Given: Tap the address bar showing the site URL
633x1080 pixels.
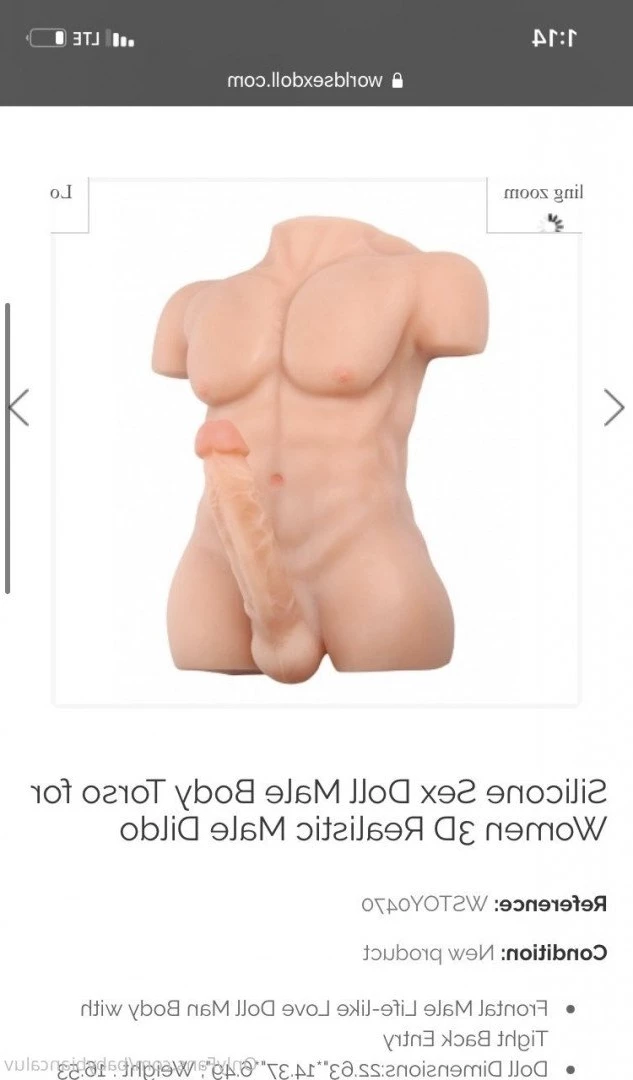Looking at the screenshot, I should (316, 80).
